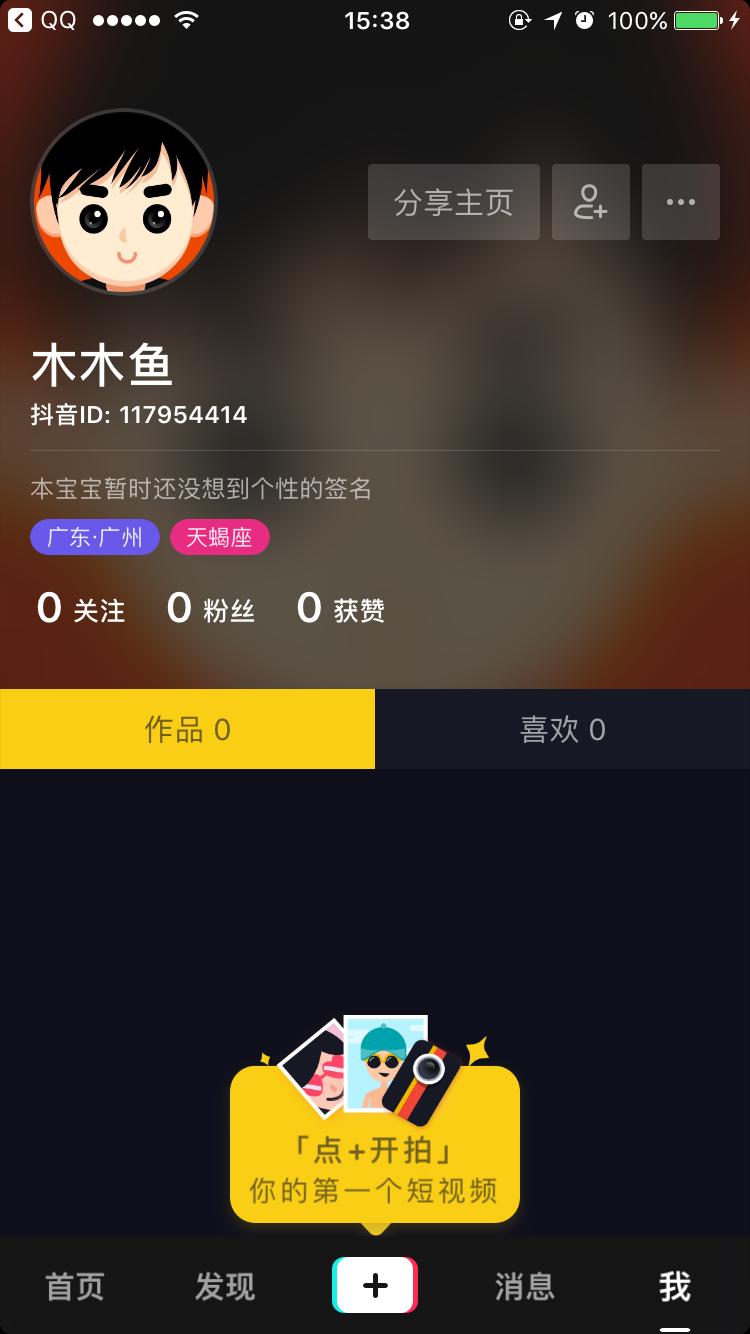The height and width of the screenshot is (1334, 750).
Task: Open the 获赞 likes received count
Action: click(x=342, y=609)
